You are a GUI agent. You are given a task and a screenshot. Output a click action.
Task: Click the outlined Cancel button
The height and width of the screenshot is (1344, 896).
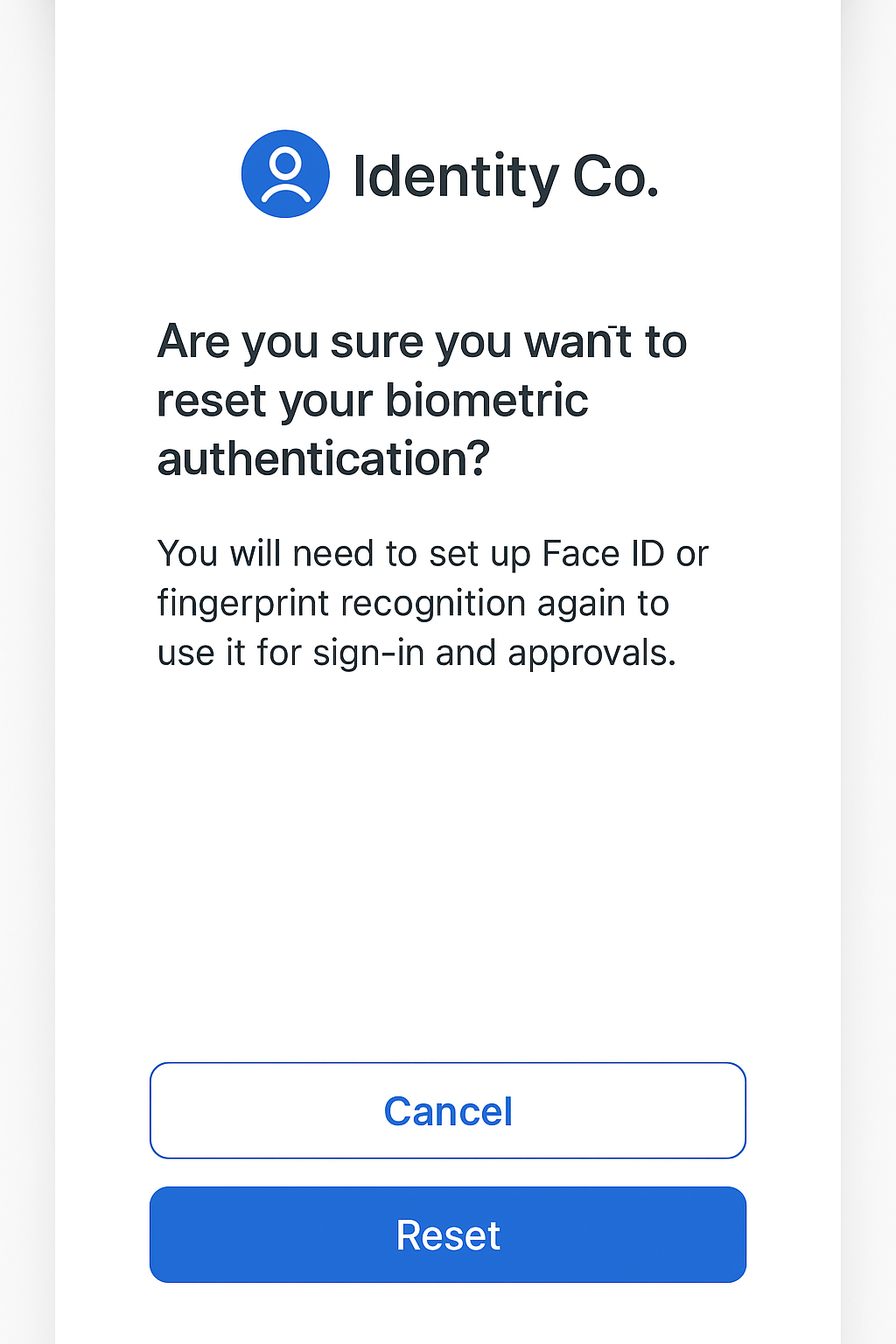click(x=447, y=1110)
